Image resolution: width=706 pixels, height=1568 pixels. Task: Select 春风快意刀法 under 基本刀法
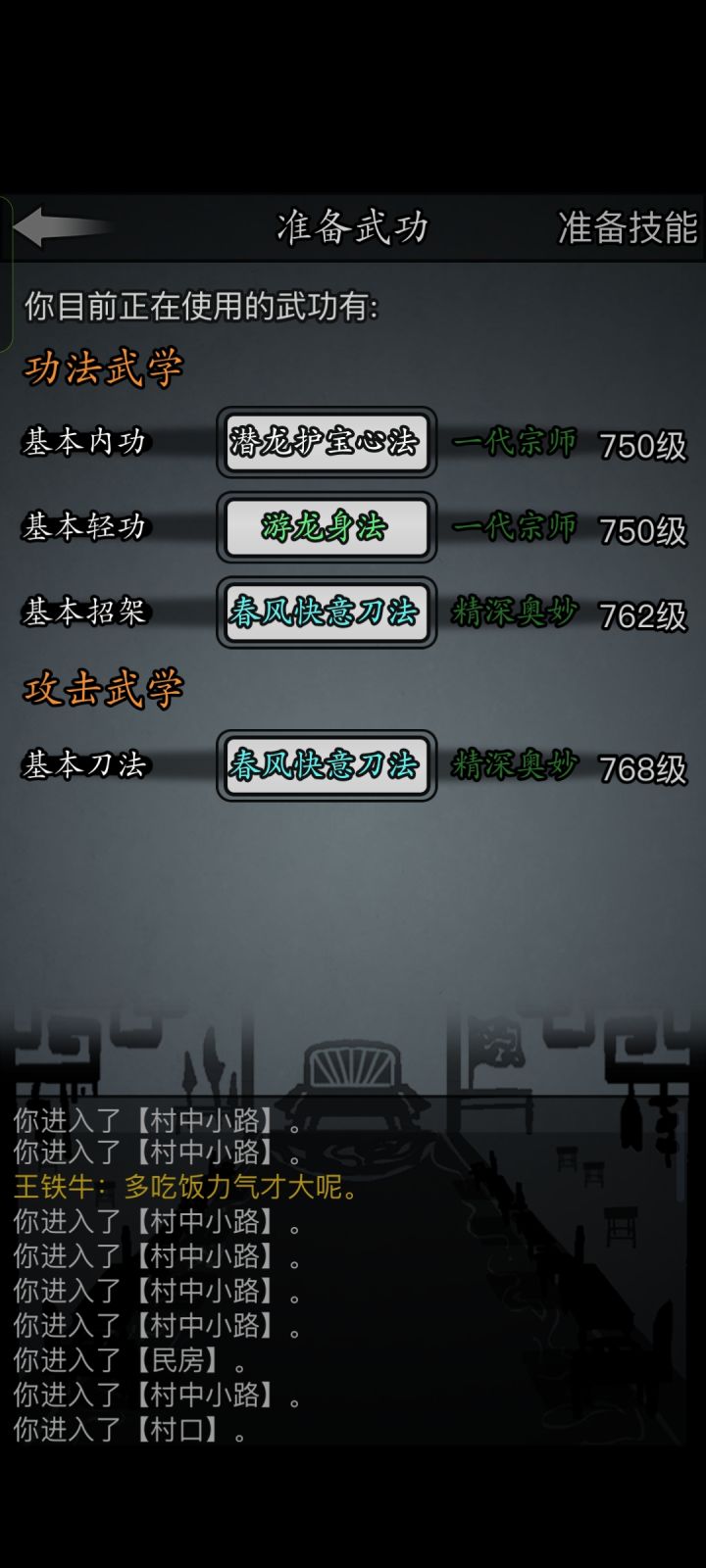point(326,767)
